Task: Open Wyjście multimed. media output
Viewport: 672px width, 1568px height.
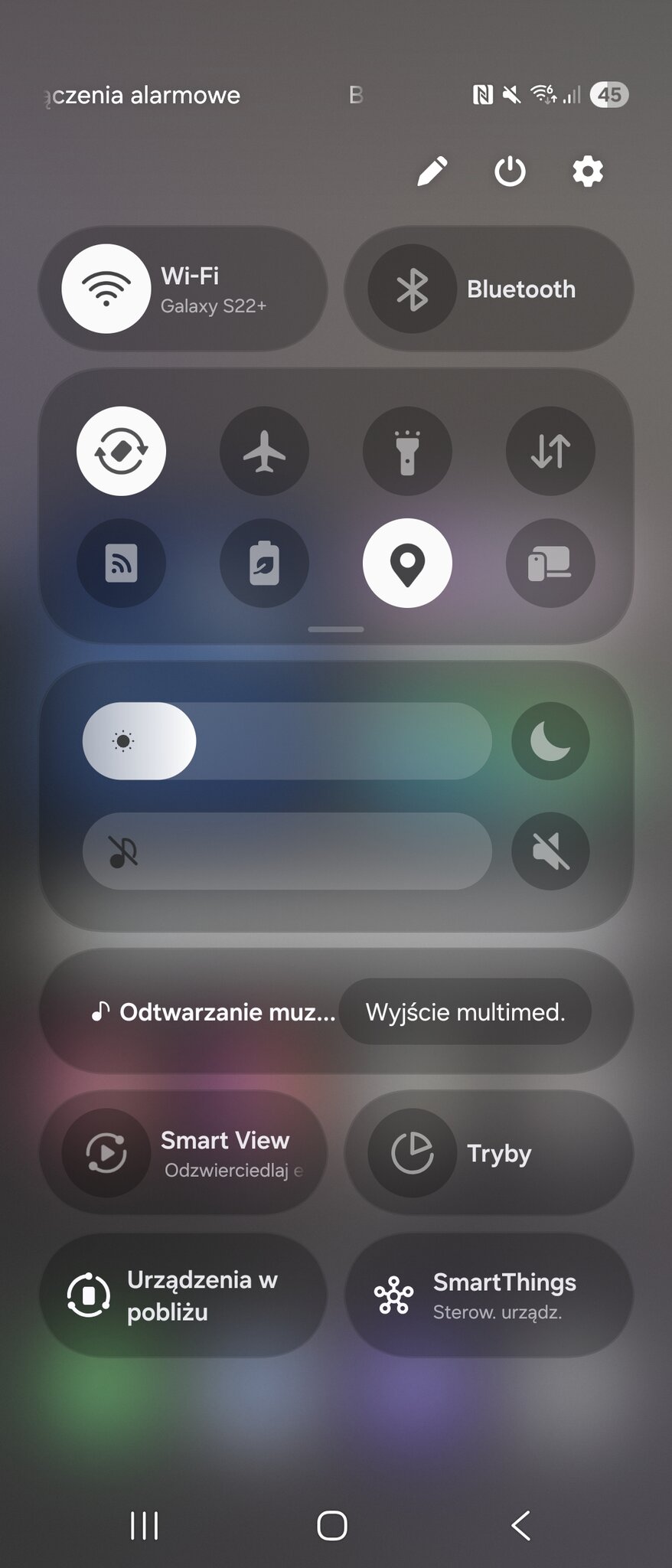Action: [x=465, y=1012]
